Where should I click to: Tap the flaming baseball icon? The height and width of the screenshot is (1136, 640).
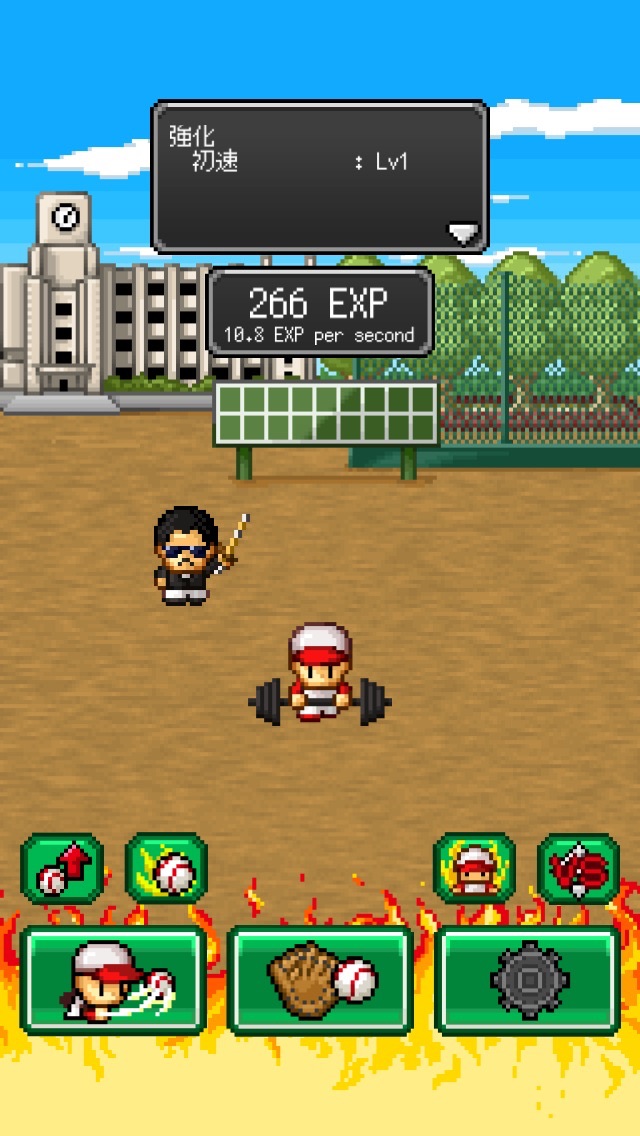tap(167, 868)
